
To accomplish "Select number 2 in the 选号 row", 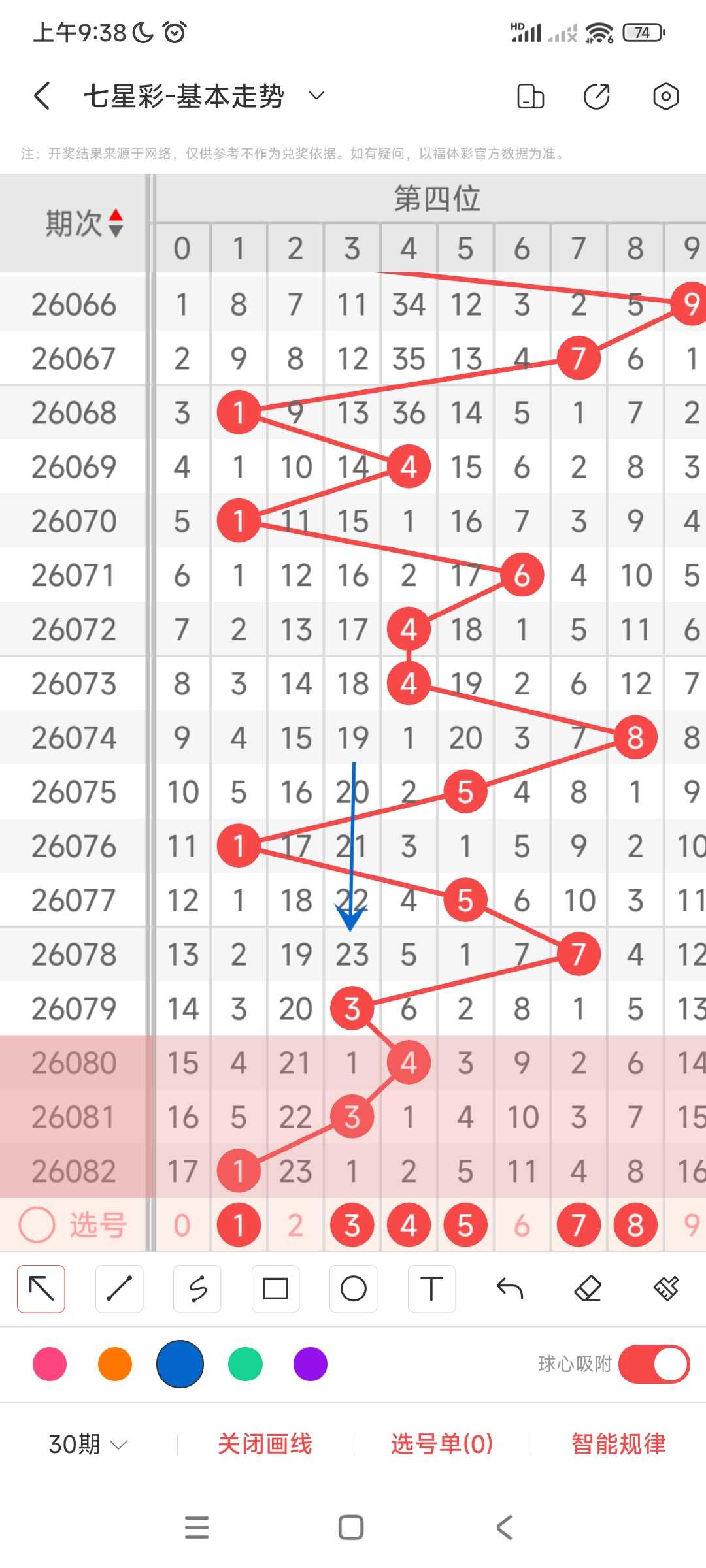I will pos(295,1225).
